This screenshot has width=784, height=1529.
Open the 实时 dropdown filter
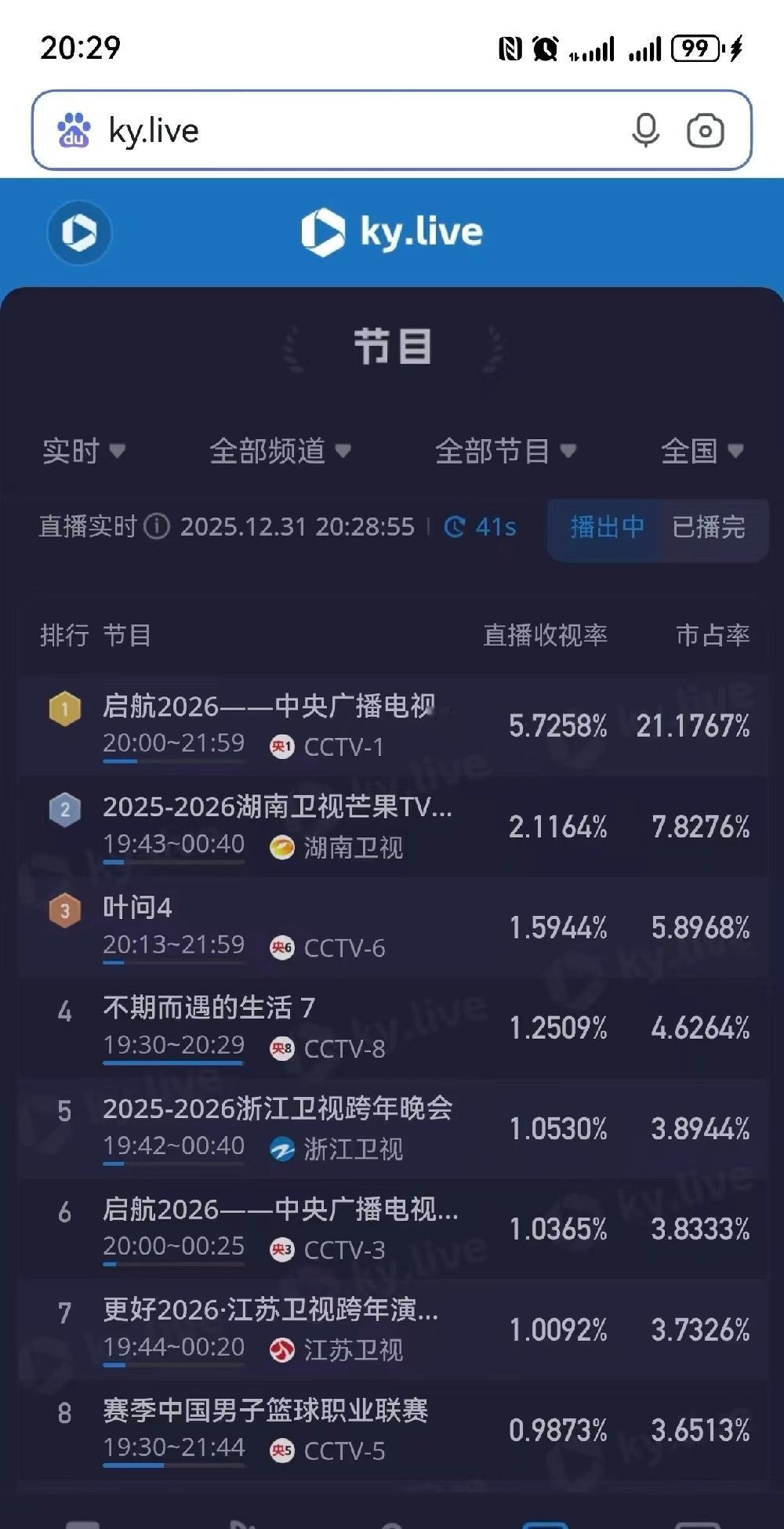point(82,452)
